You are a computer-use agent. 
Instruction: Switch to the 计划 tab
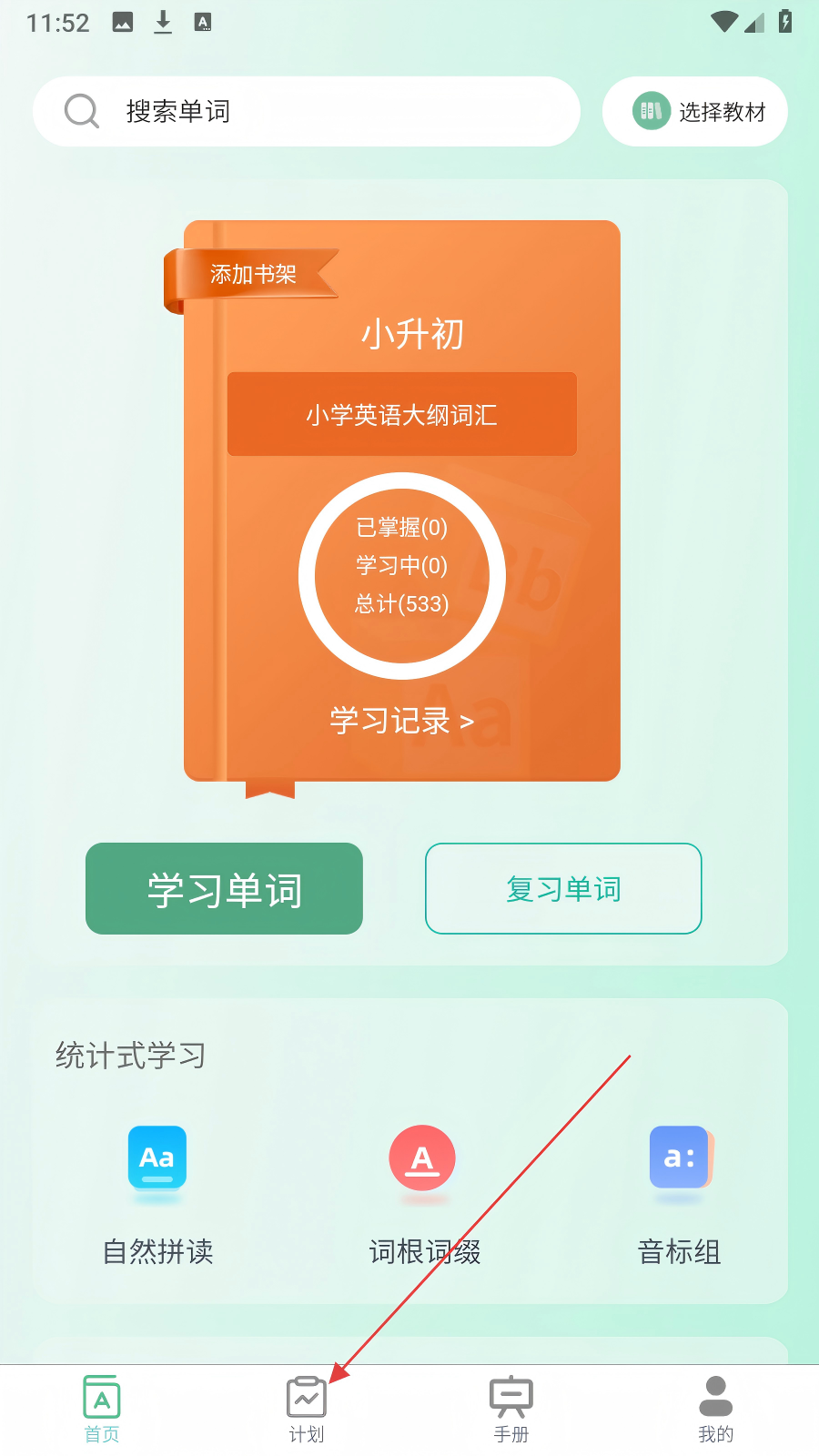click(x=307, y=1410)
